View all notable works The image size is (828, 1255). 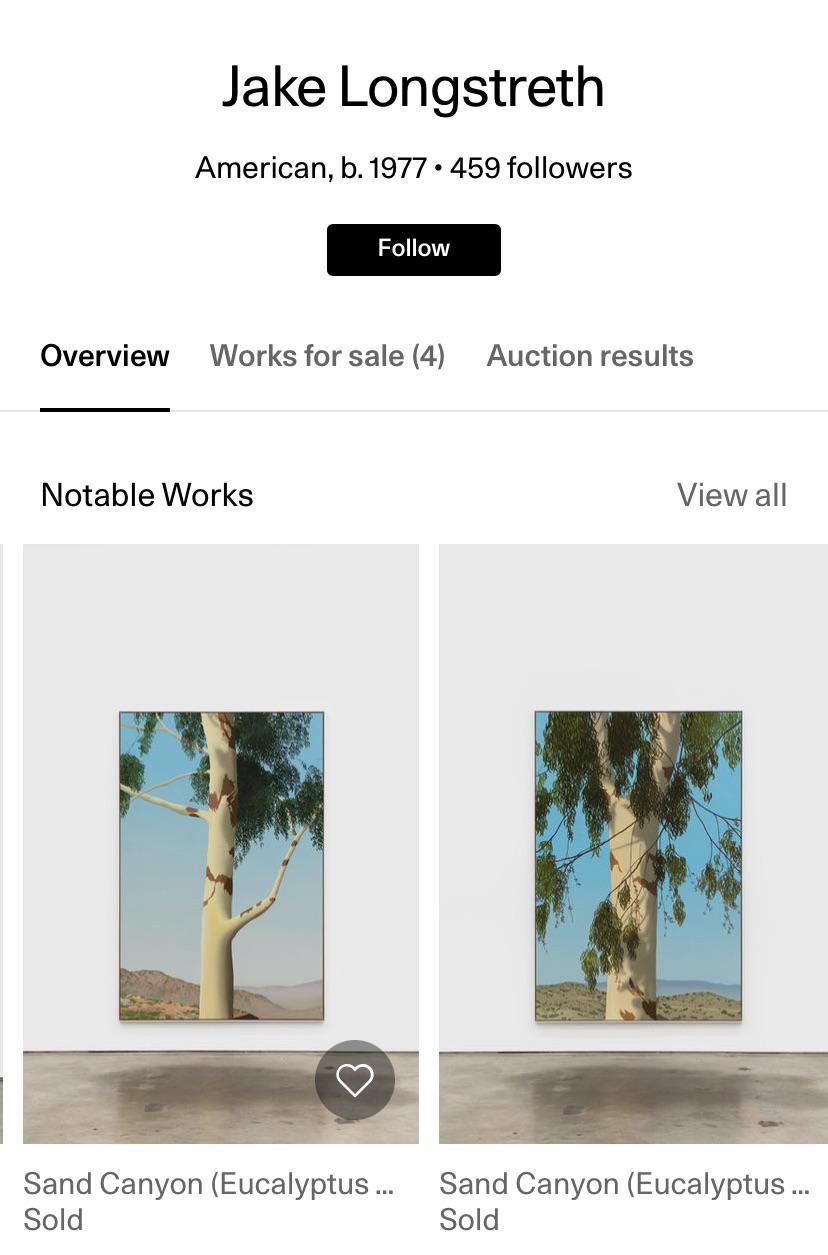(x=731, y=495)
